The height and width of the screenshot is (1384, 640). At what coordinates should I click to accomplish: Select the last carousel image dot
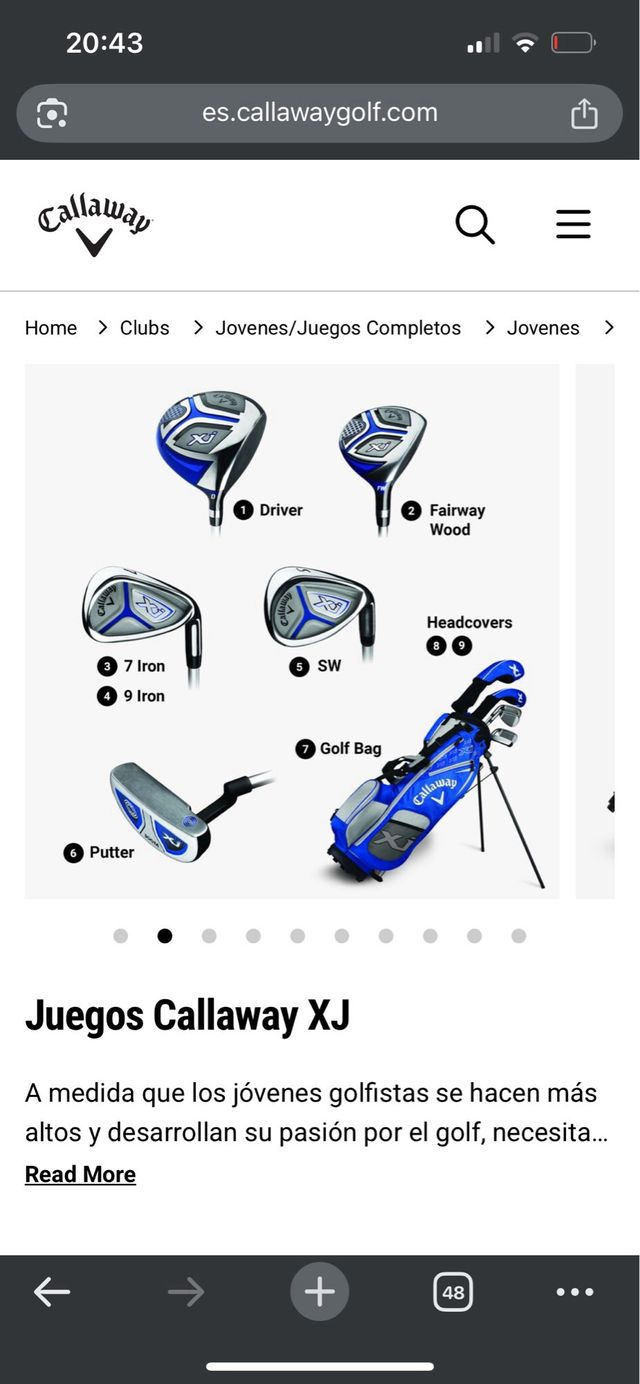point(518,936)
